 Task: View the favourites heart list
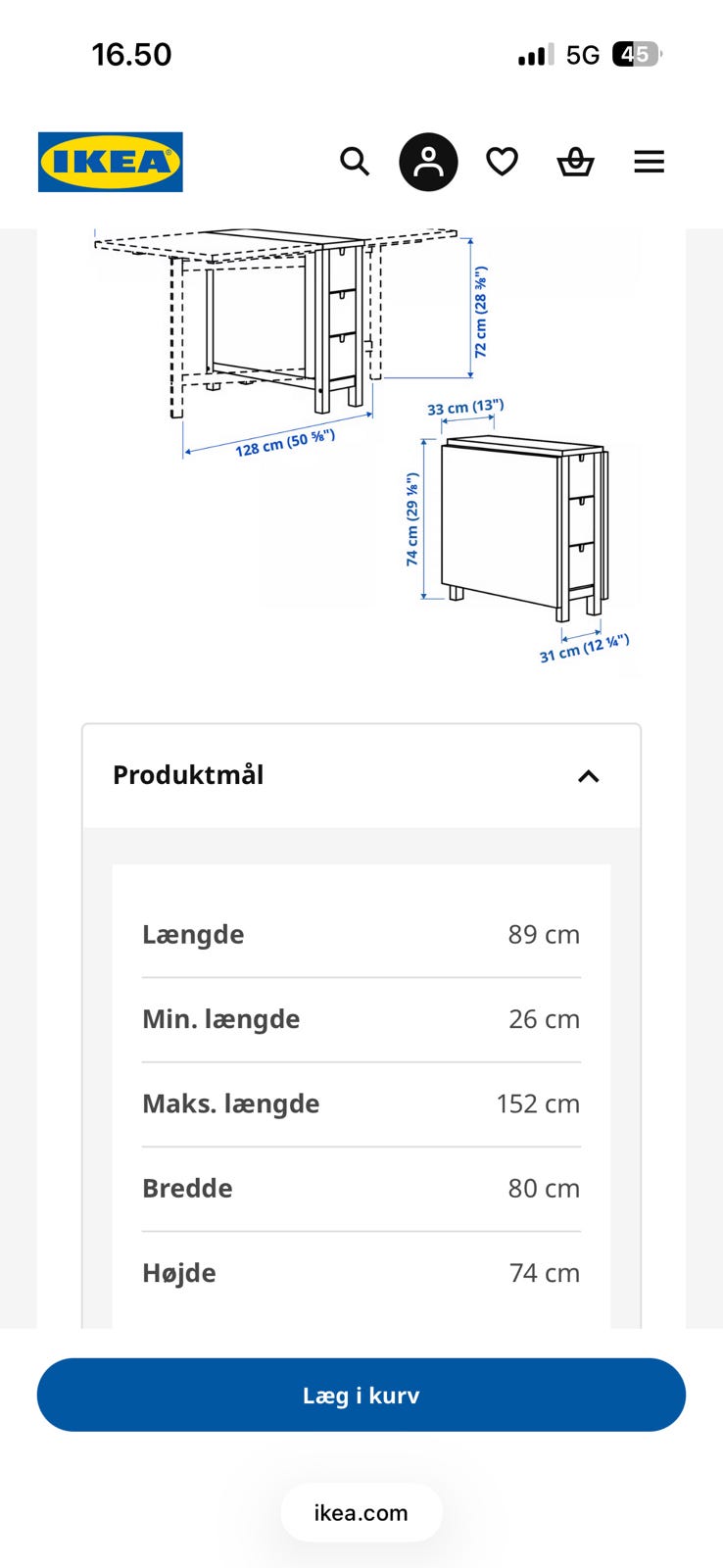pyautogui.click(x=503, y=162)
